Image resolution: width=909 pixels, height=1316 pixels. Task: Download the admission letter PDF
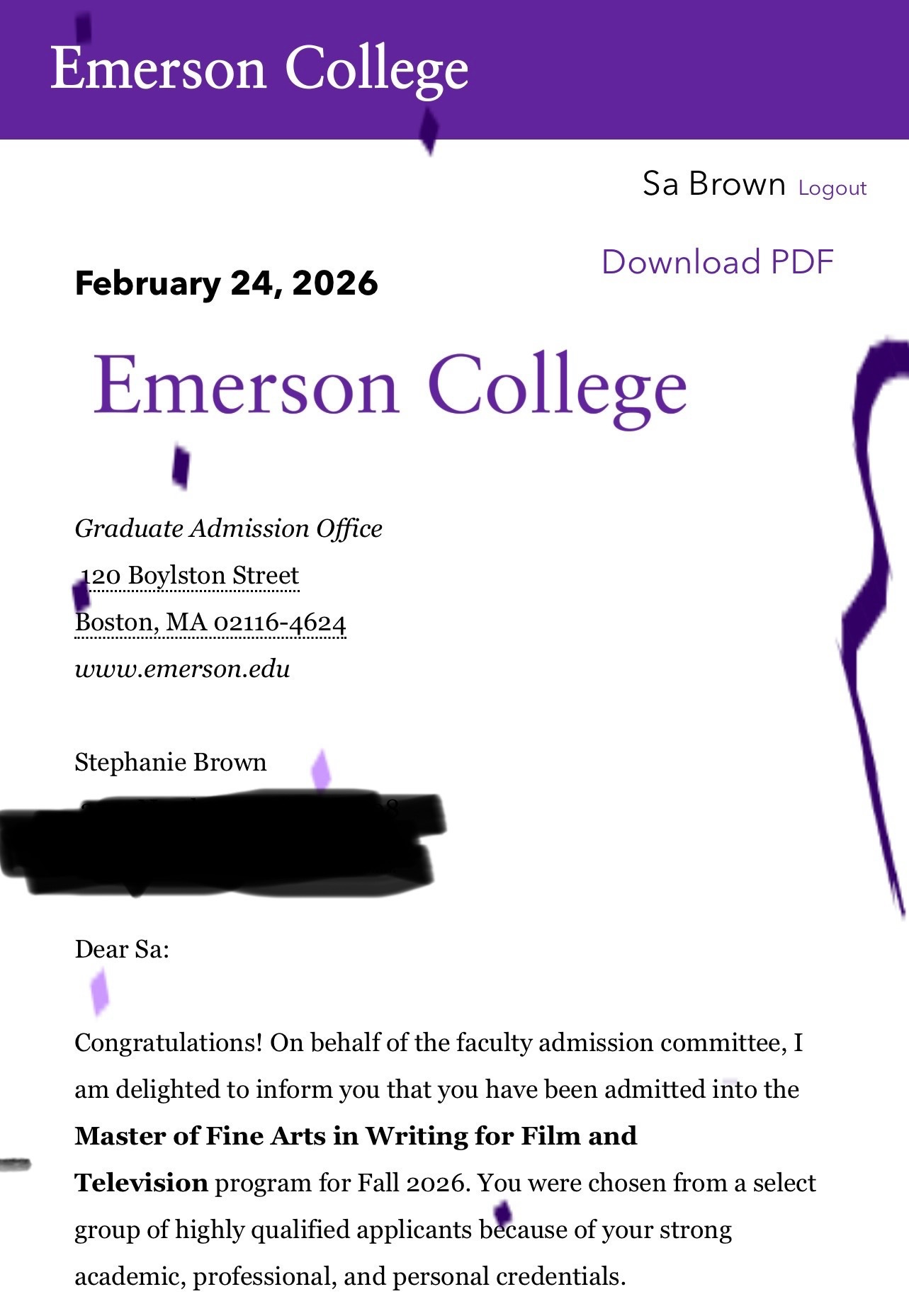pos(717,262)
